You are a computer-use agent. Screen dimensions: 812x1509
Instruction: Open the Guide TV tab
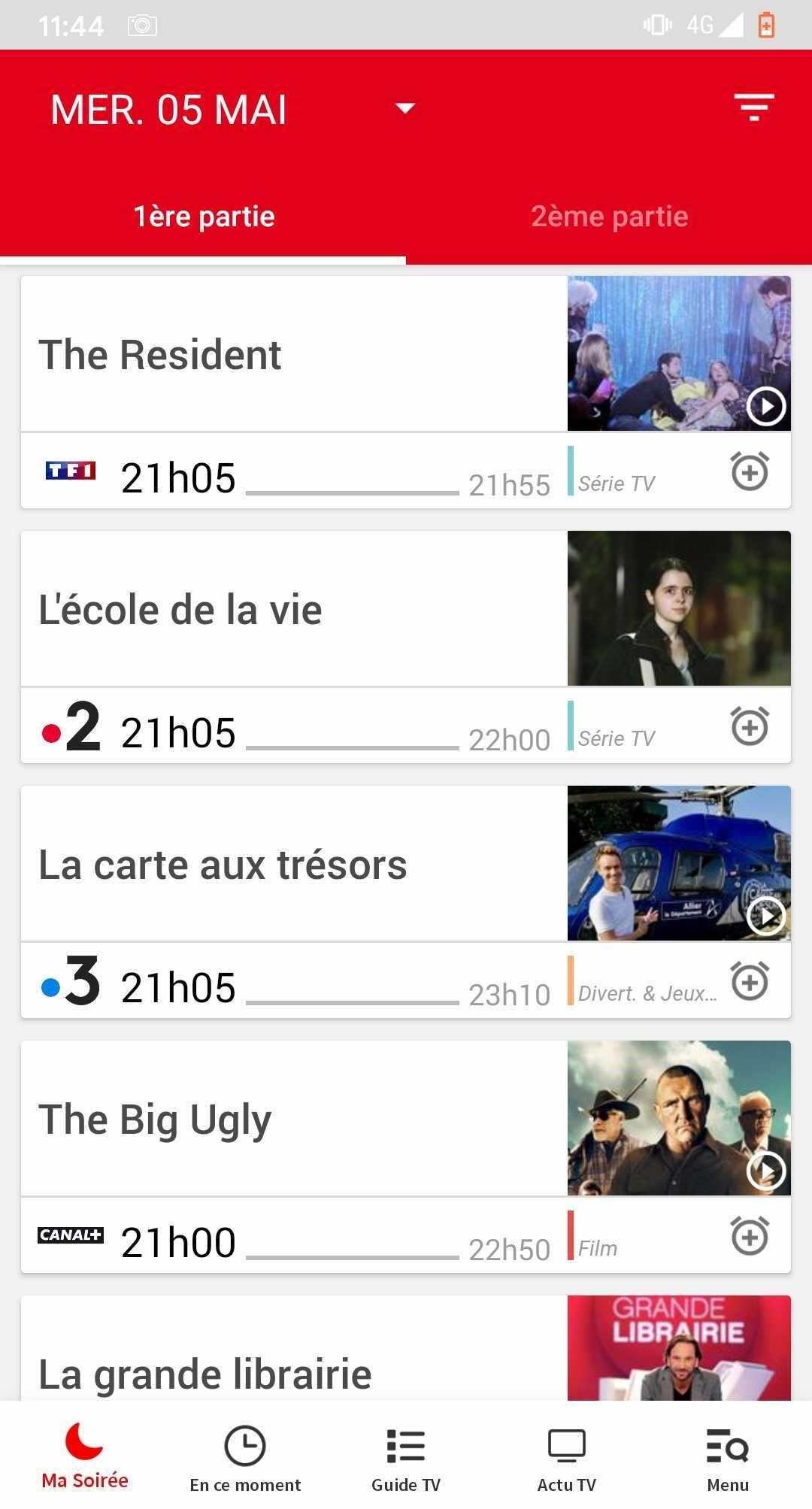coord(406,1457)
